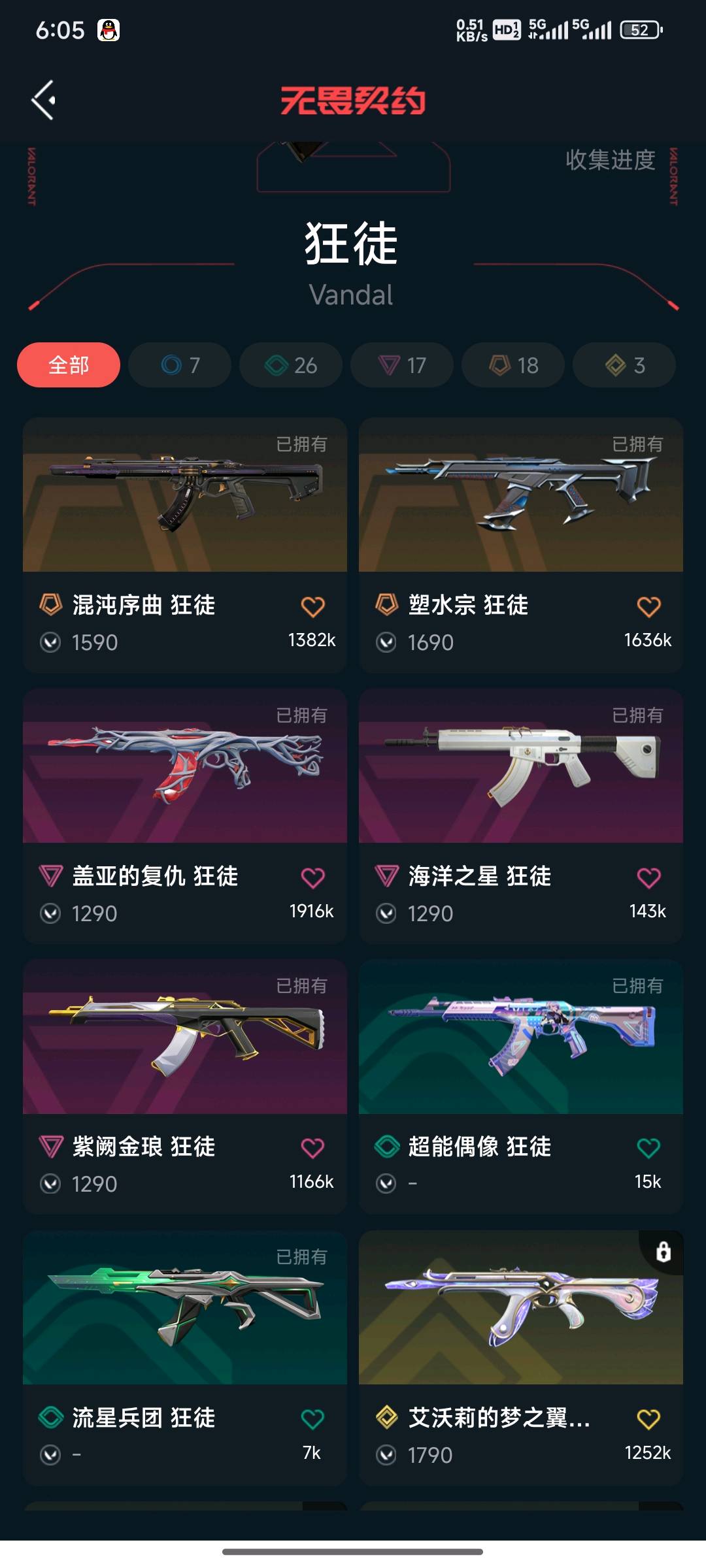Filter by the orange tier with 18 skins
The width and height of the screenshot is (706, 1568).
point(513,365)
